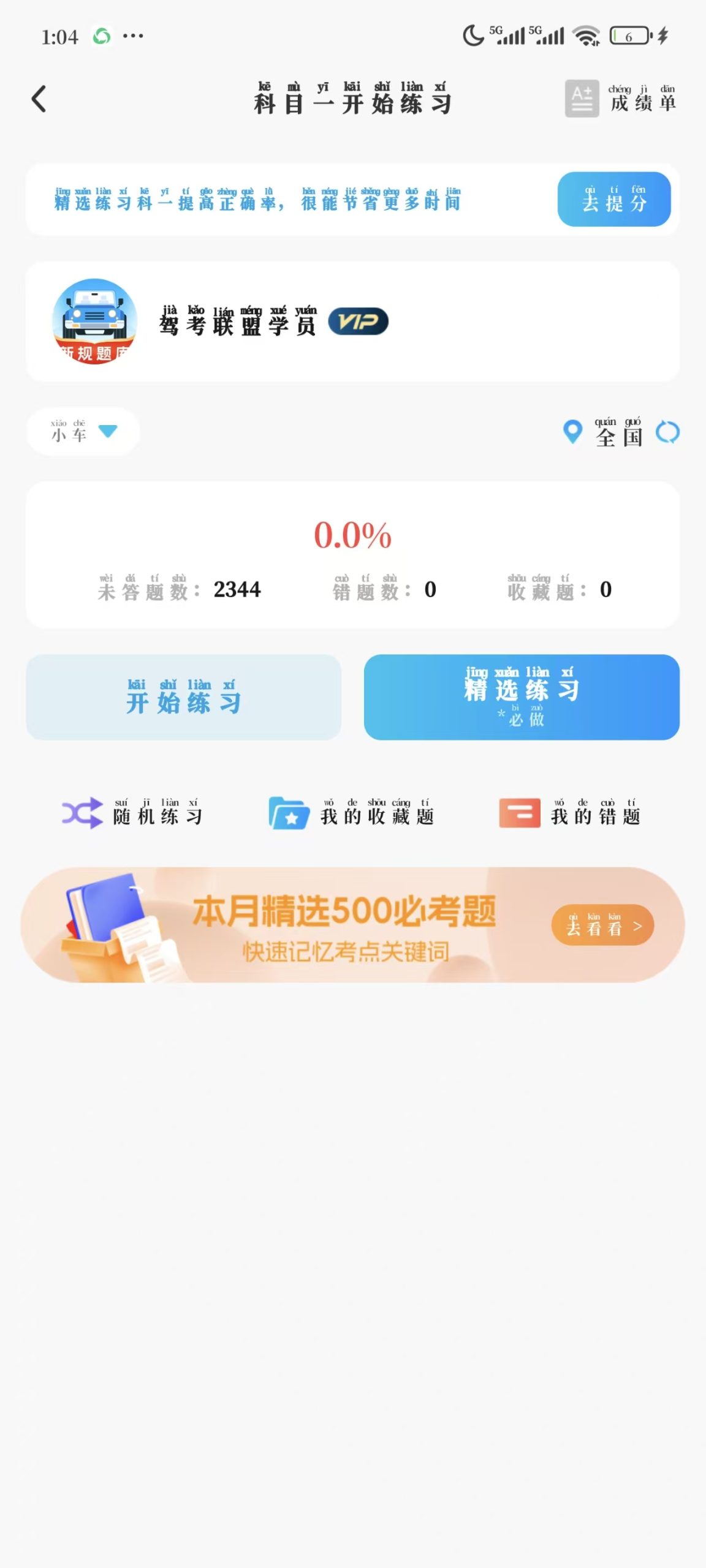Tap the 去提分 button
This screenshot has height=1568, width=706.
613,200
